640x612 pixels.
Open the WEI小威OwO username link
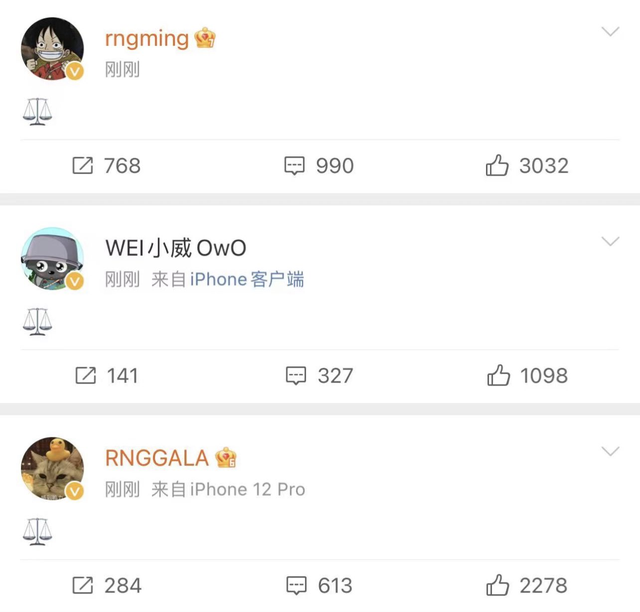[x=175, y=249]
